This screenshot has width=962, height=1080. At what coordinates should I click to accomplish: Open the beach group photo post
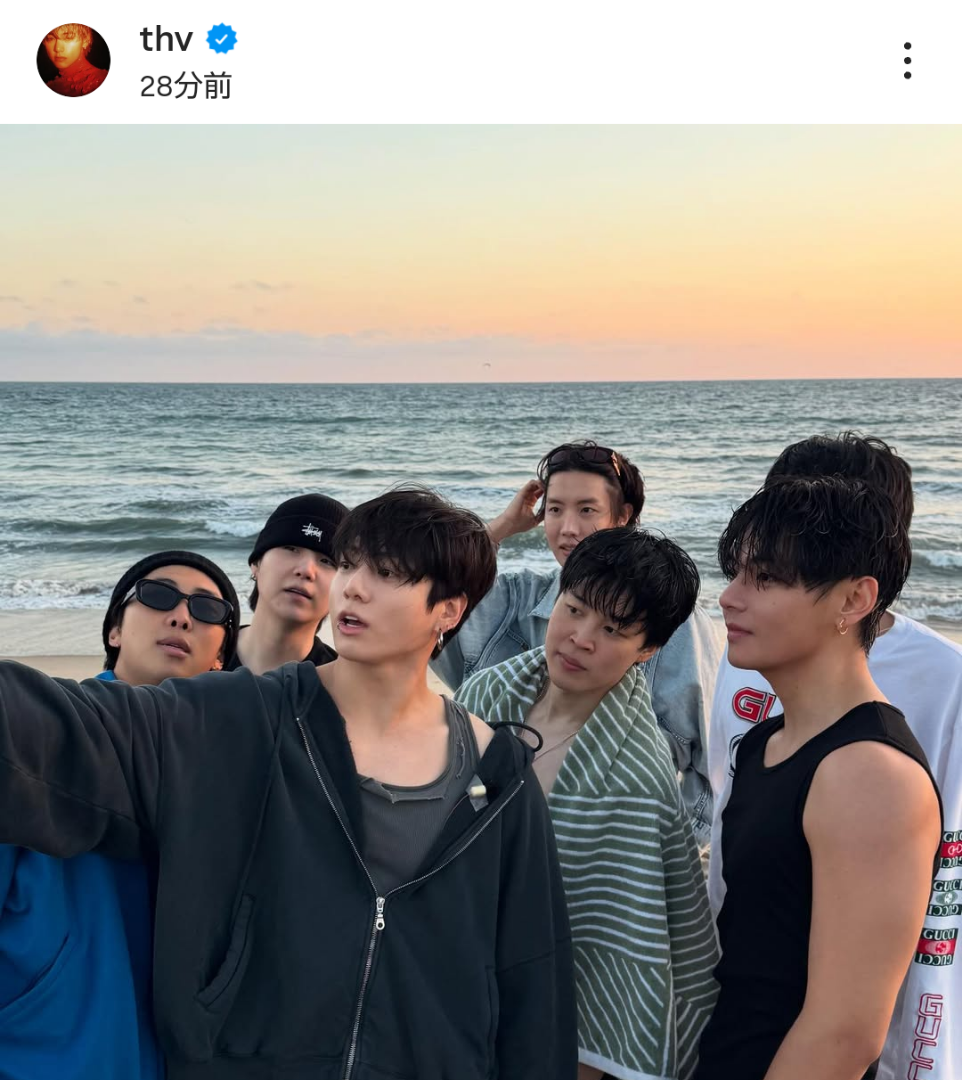coord(481,600)
